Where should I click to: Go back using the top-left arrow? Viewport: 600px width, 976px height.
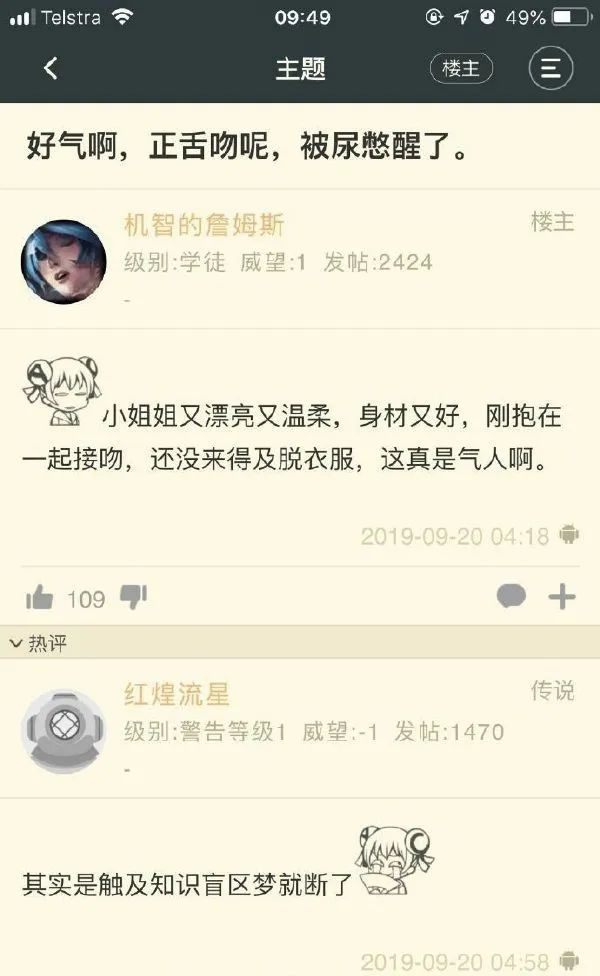point(50,68)
